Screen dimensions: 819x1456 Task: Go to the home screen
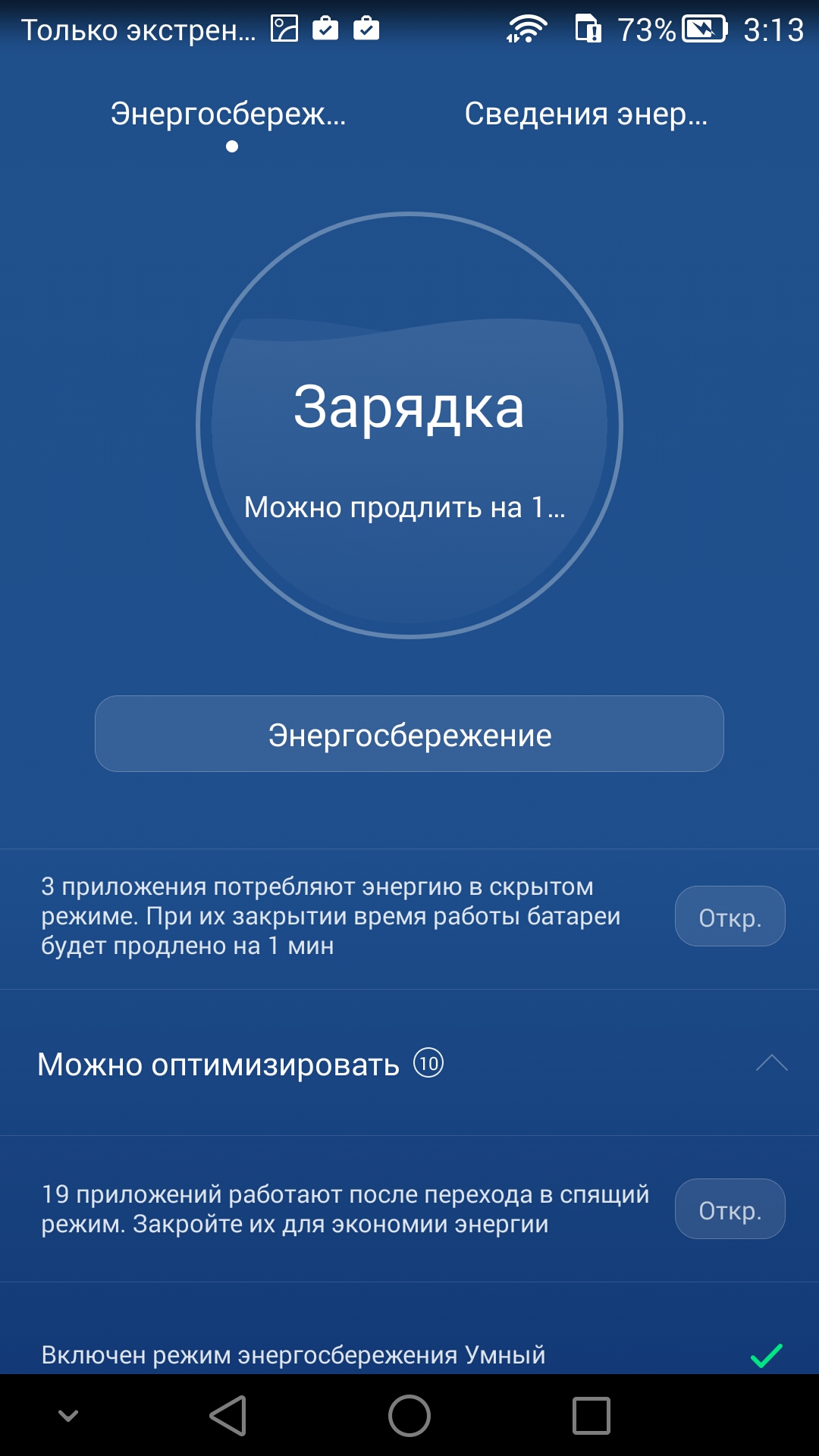pyautogui.click(x=409, y=1416)
